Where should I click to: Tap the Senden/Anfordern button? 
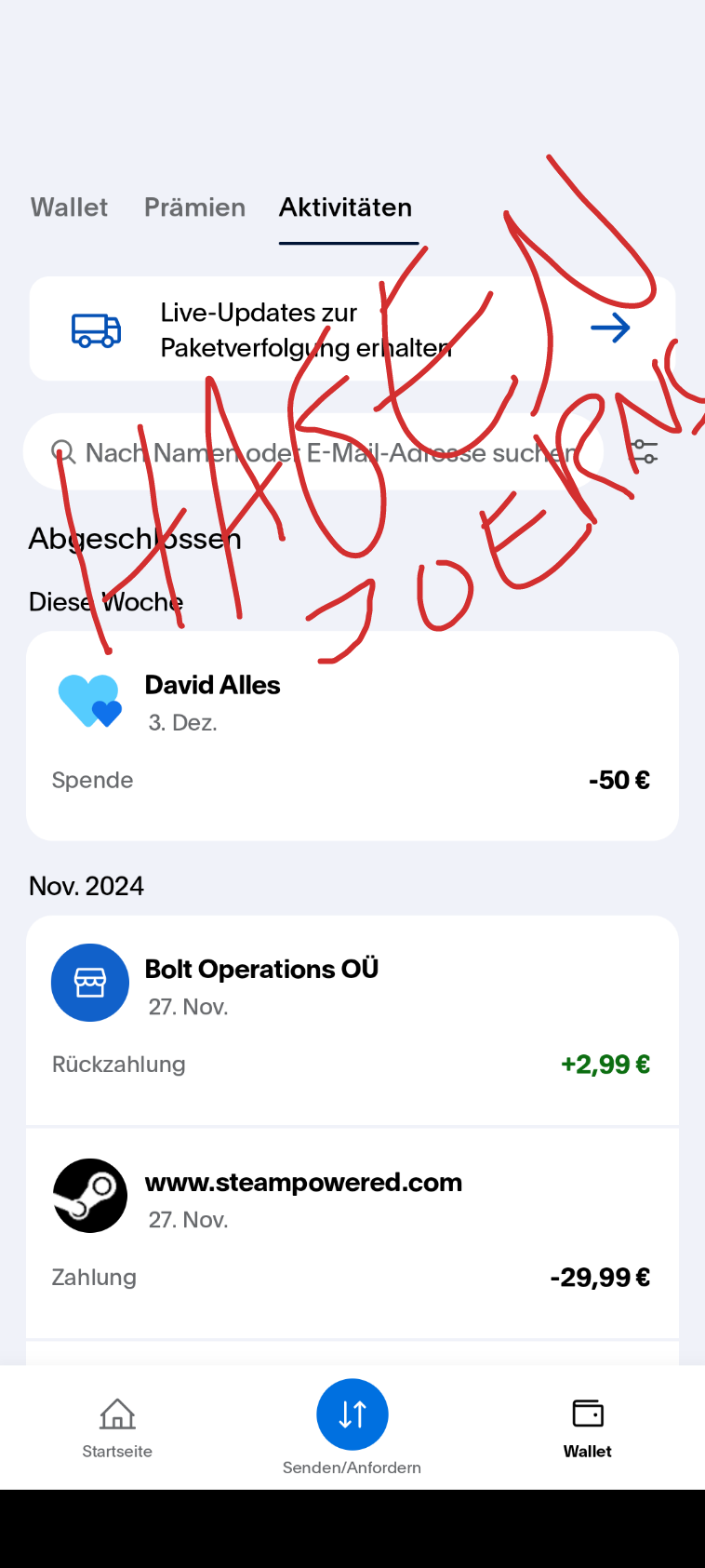point(352,1415)
